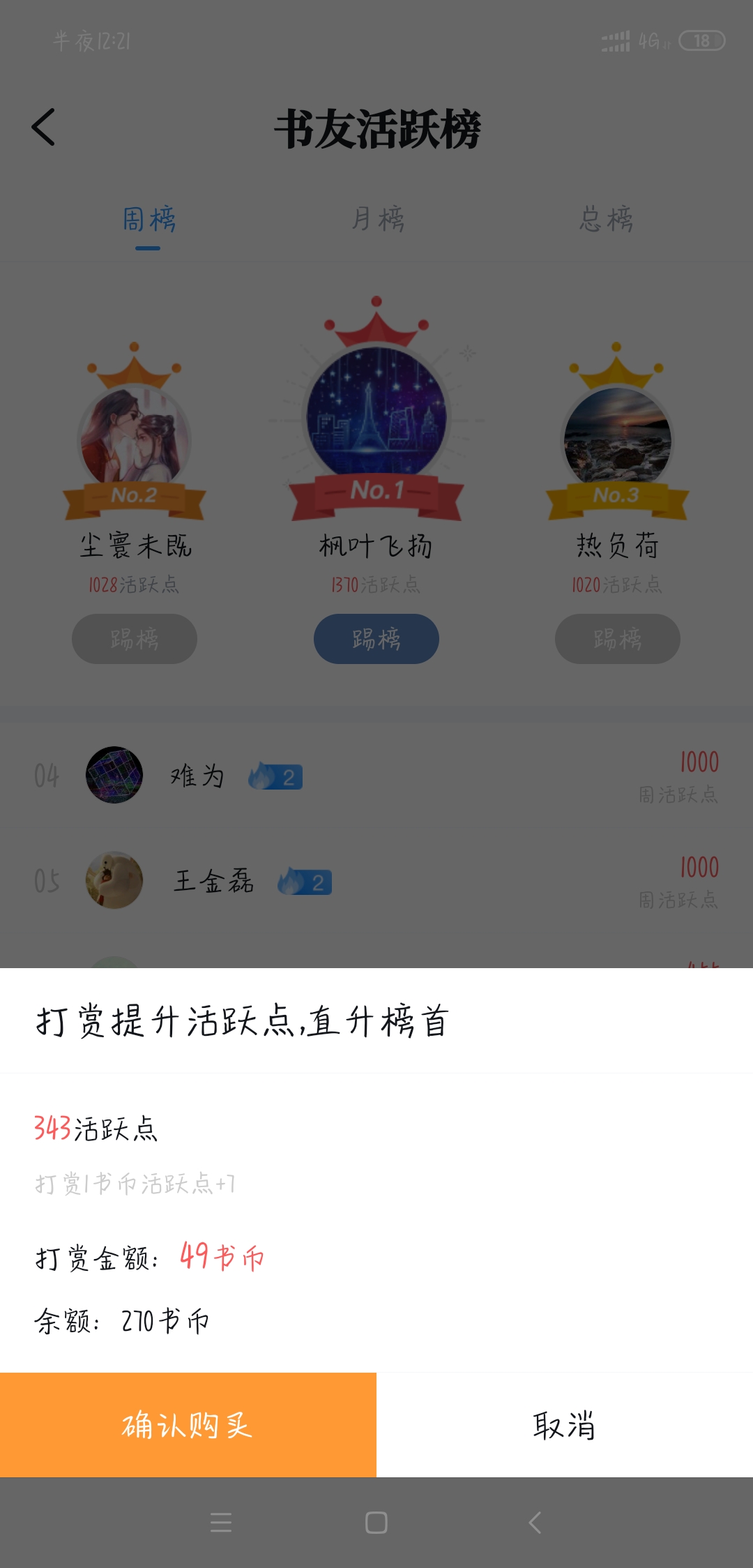
Task: Switch to the 周榜 tab
Action: click(149, 220)
